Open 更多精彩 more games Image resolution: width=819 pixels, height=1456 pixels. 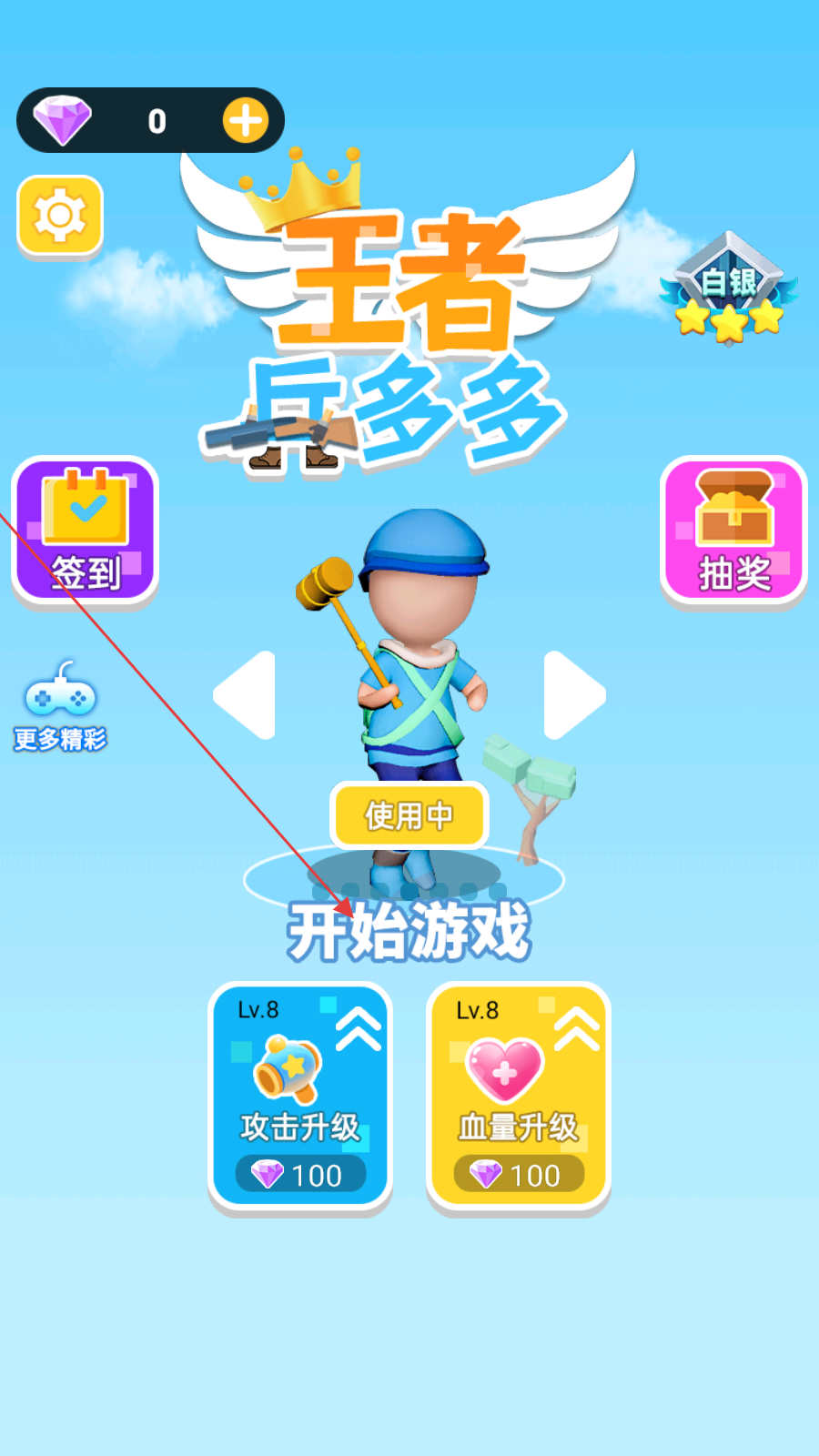click(60, 706)
